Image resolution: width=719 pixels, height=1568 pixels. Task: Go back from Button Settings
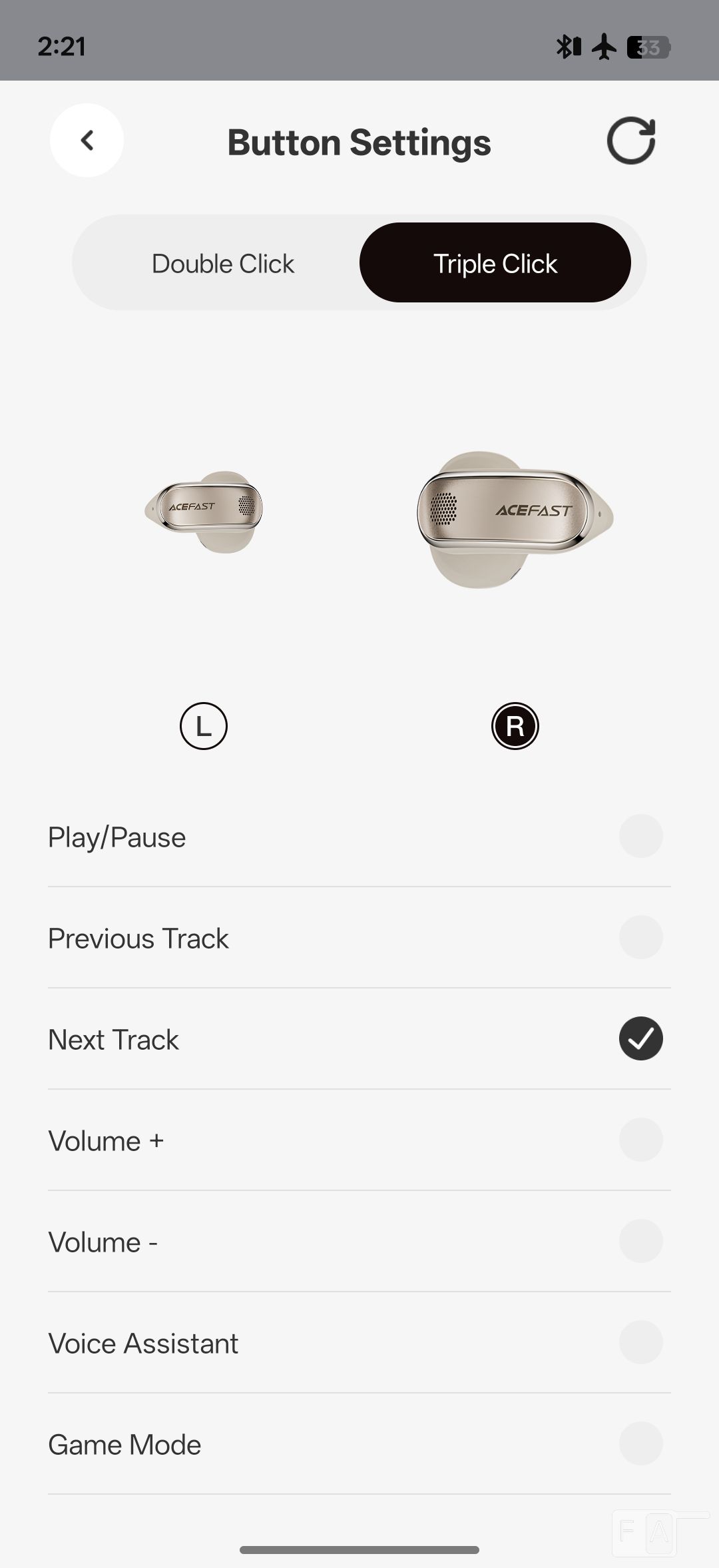pos(87,140)
